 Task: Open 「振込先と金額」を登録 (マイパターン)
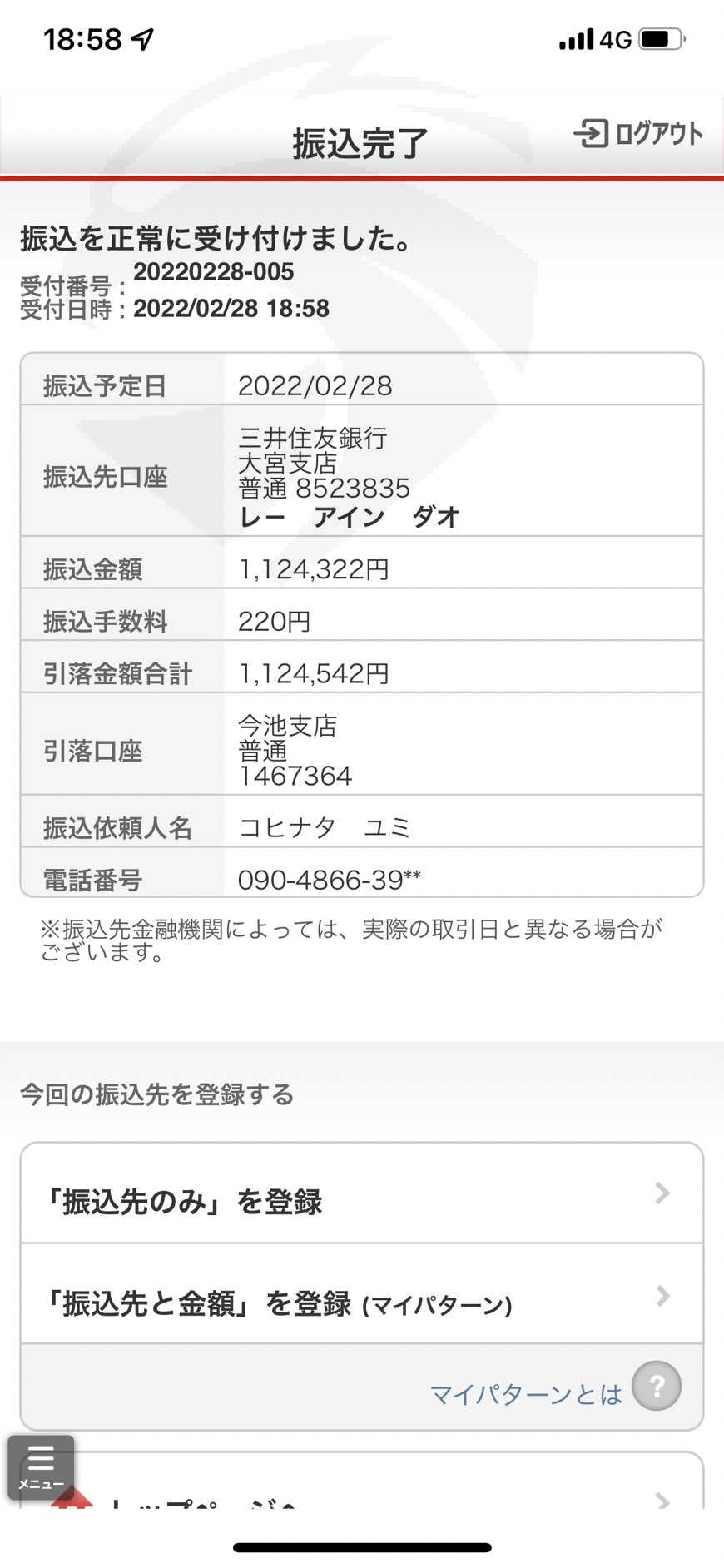pos(362,1294)
